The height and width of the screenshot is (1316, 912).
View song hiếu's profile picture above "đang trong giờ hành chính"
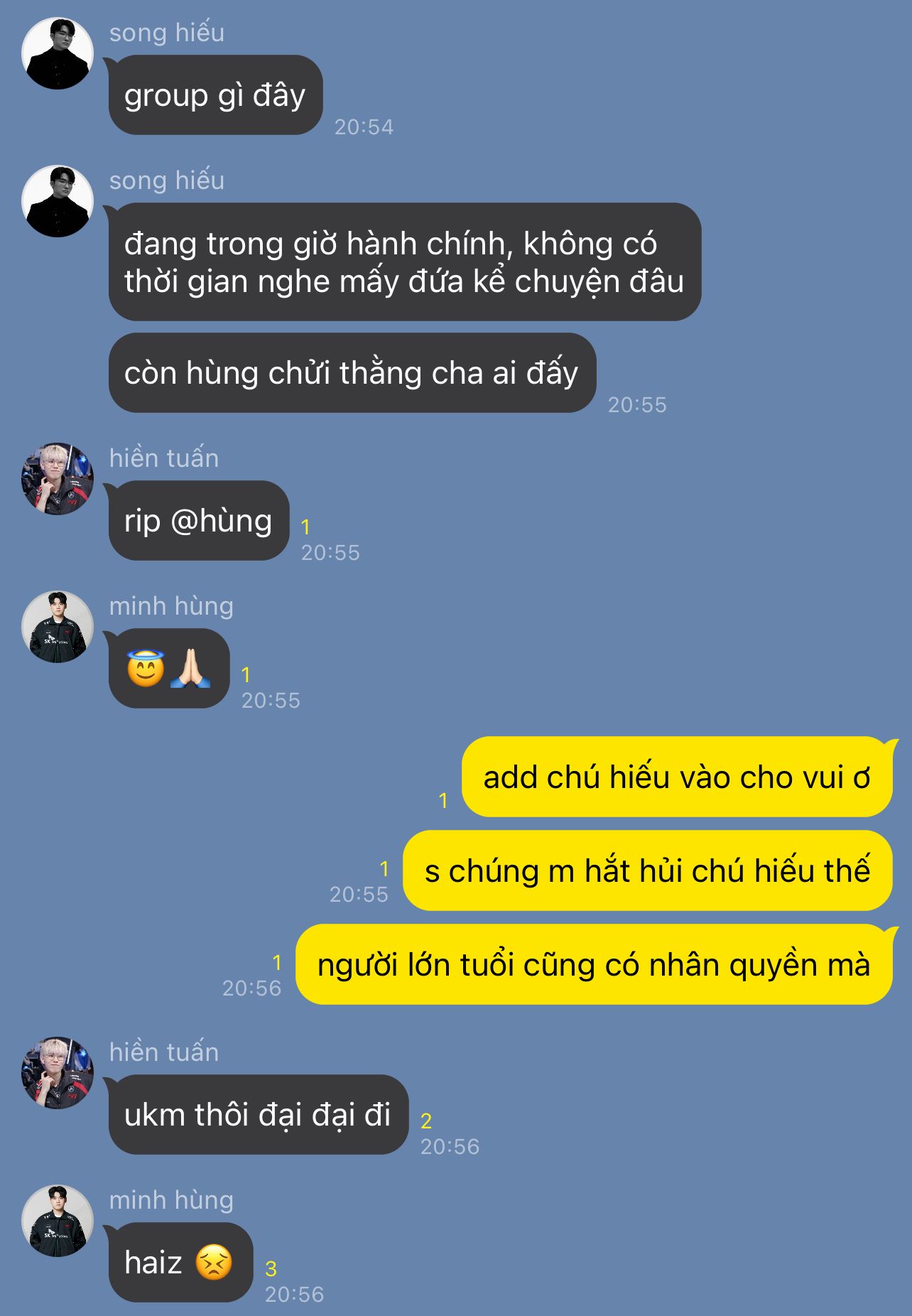point(58,202)
